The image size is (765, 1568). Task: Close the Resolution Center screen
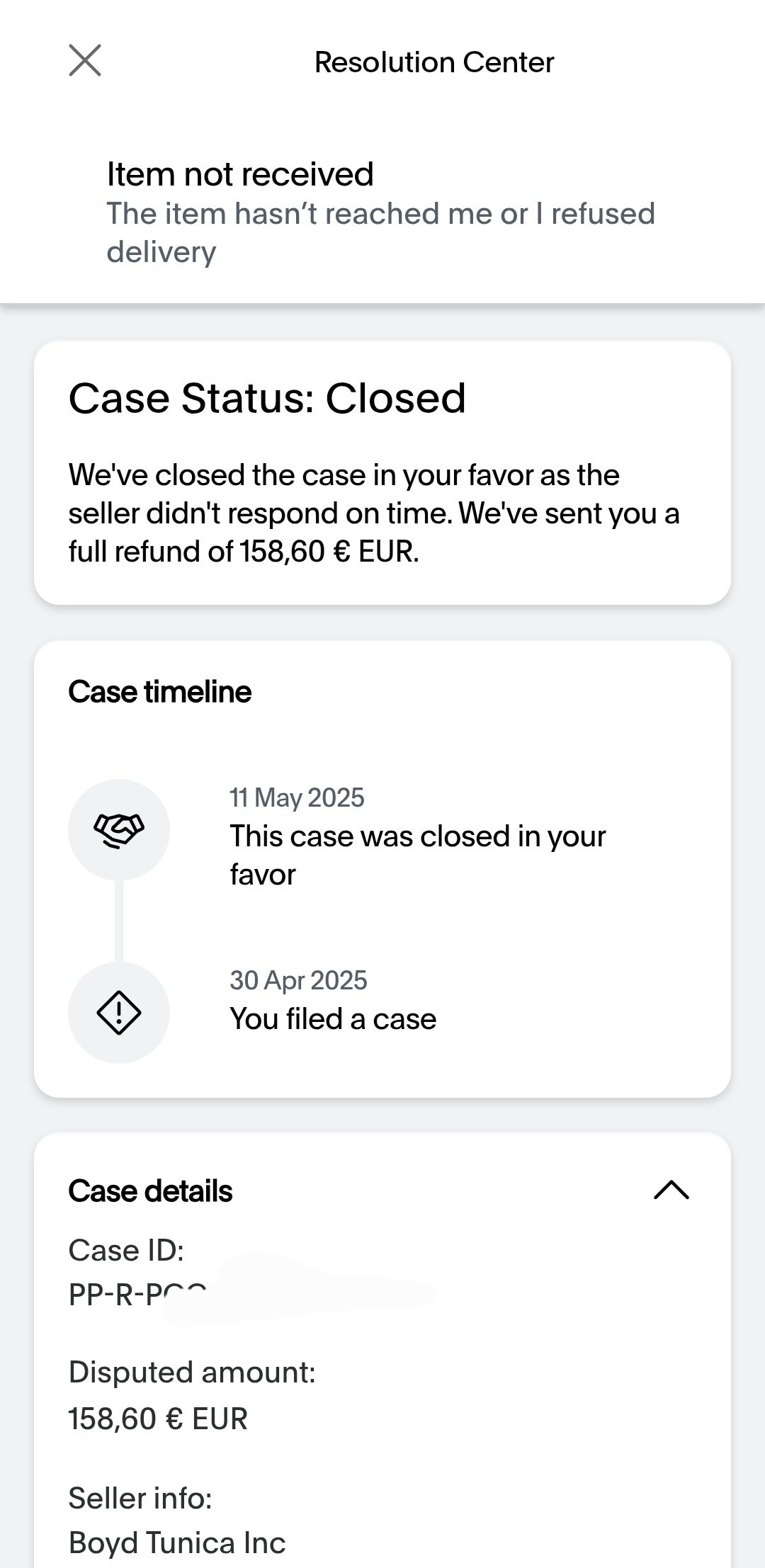[85, 60]
